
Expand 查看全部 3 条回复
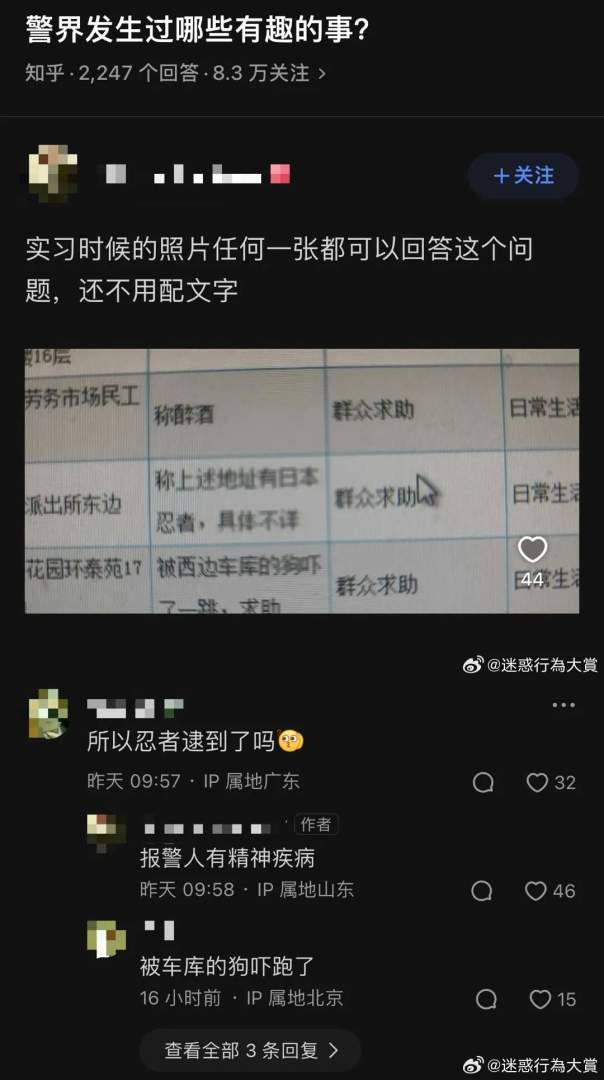(251, 1050)
